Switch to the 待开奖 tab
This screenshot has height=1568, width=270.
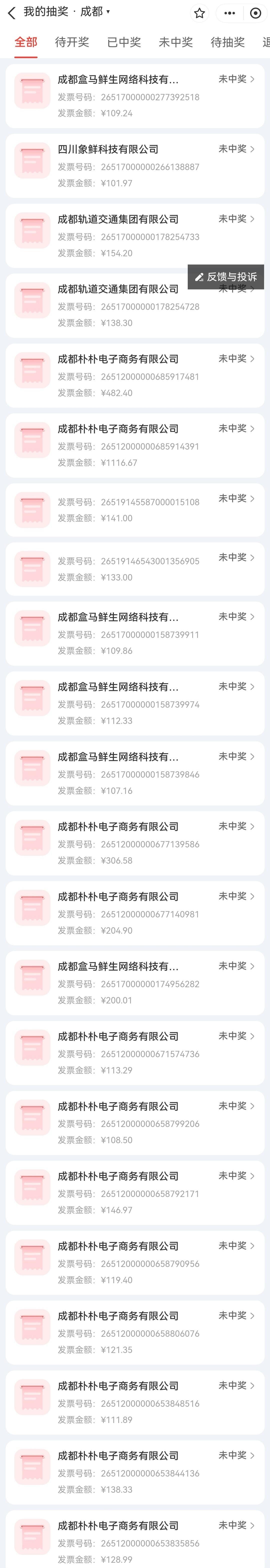72,42
